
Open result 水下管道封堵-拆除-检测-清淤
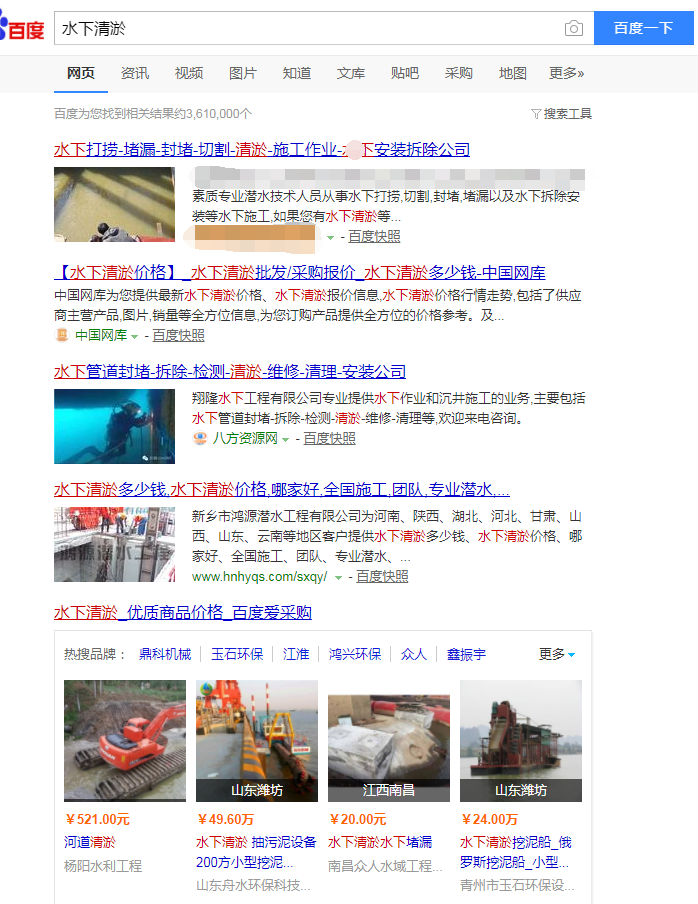point(230,371)
